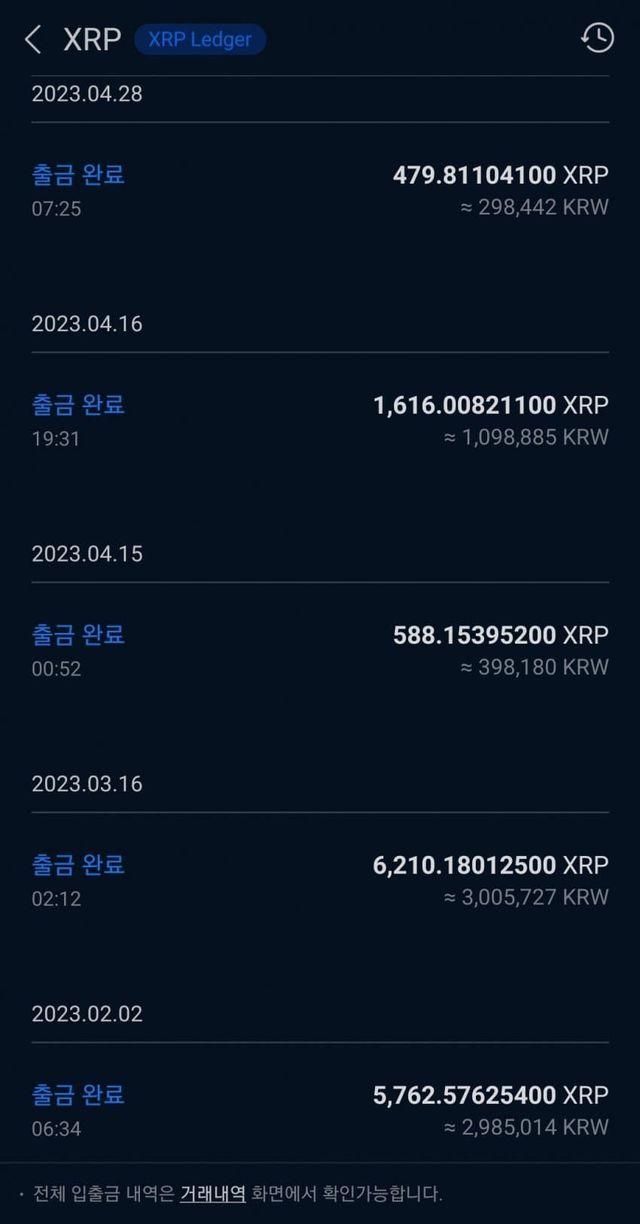Open the 479.81104100 XRP withdrawal record

point(320,190)
